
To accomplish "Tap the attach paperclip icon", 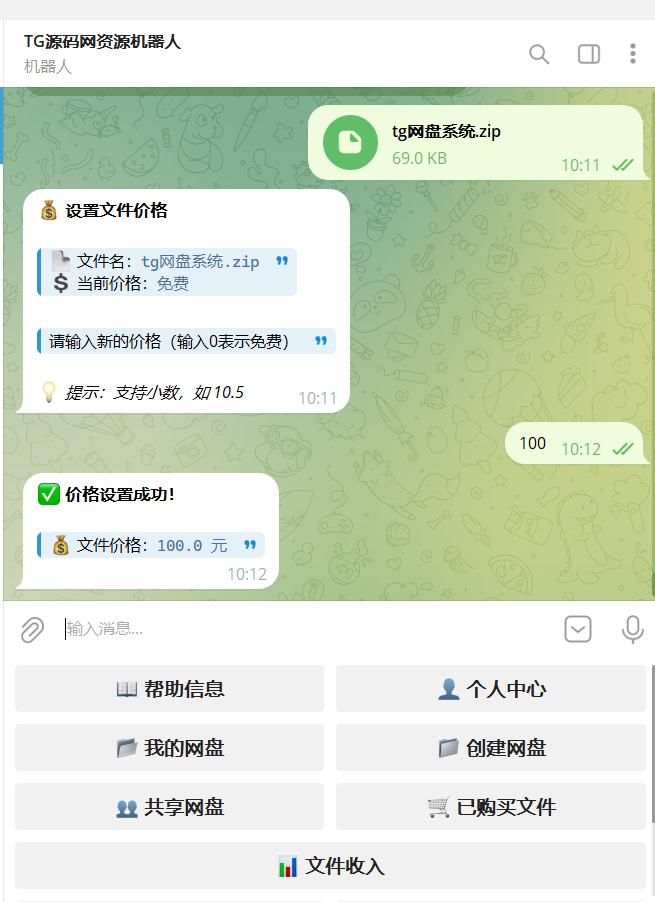I will (32, 629).
